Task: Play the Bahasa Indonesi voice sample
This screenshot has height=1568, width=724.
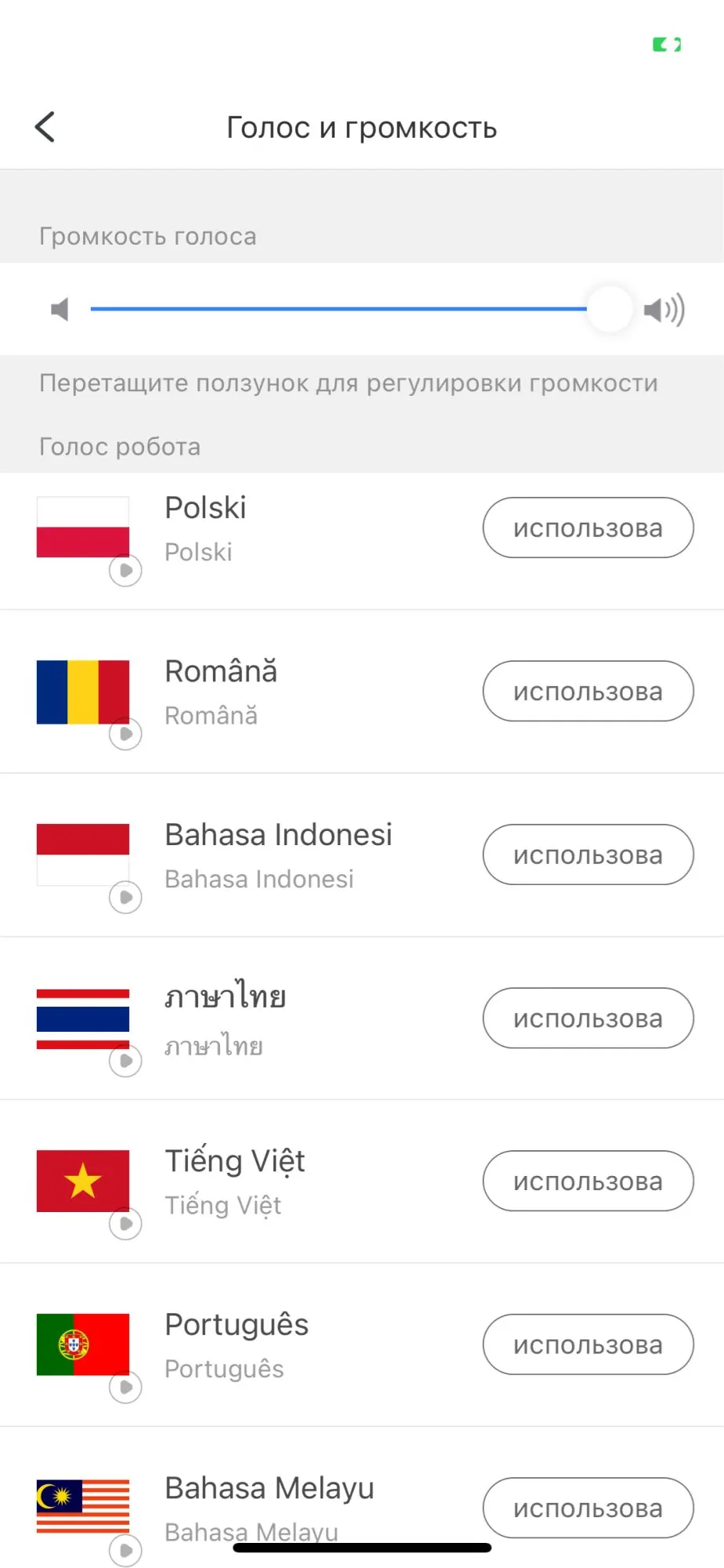Action: (x=125, y=898)
